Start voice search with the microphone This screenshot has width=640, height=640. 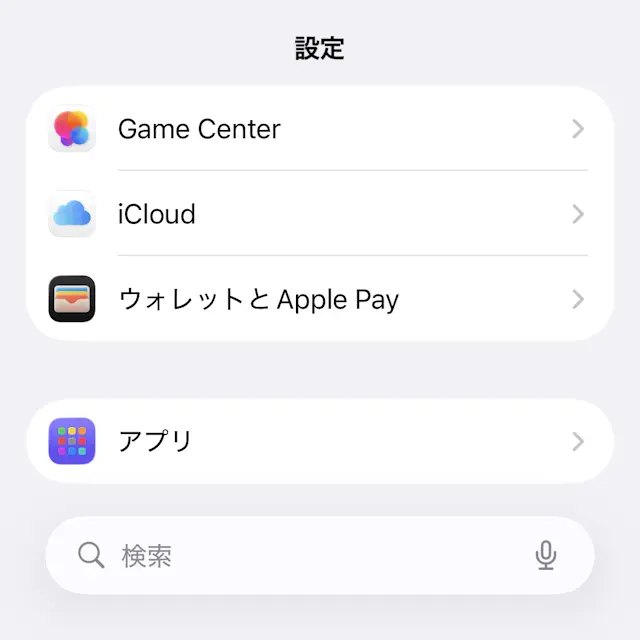(545, 556)
